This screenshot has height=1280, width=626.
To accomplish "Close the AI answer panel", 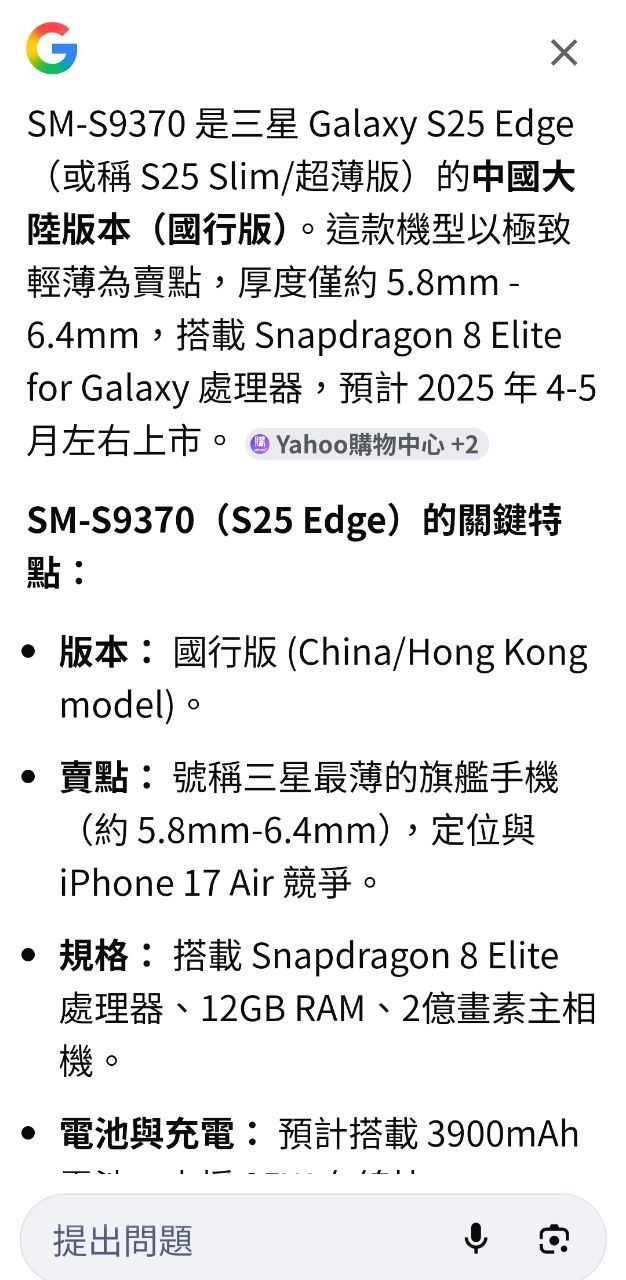I will point(564,53).
